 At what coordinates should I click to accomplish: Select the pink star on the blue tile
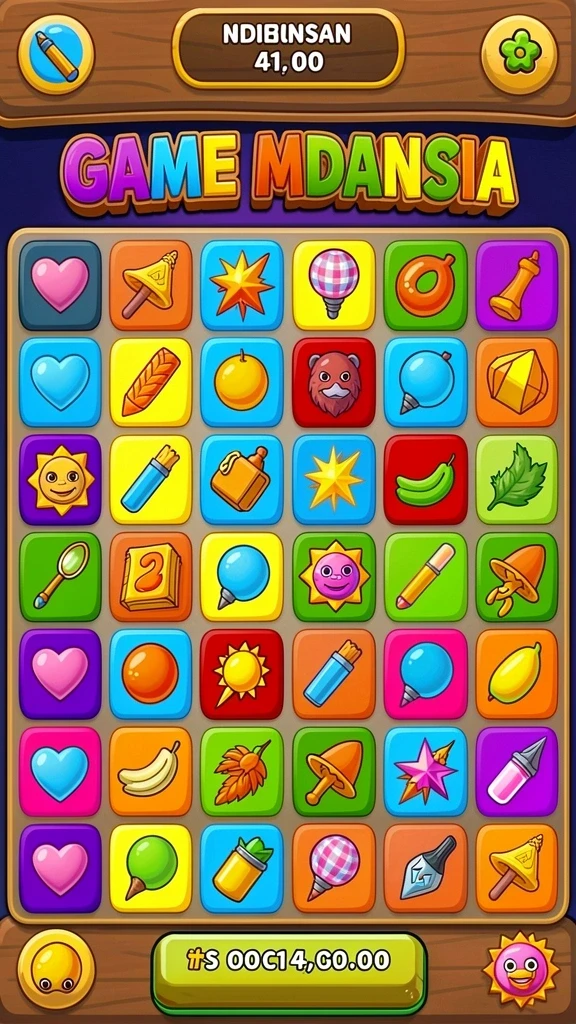(x=425, y=772)
